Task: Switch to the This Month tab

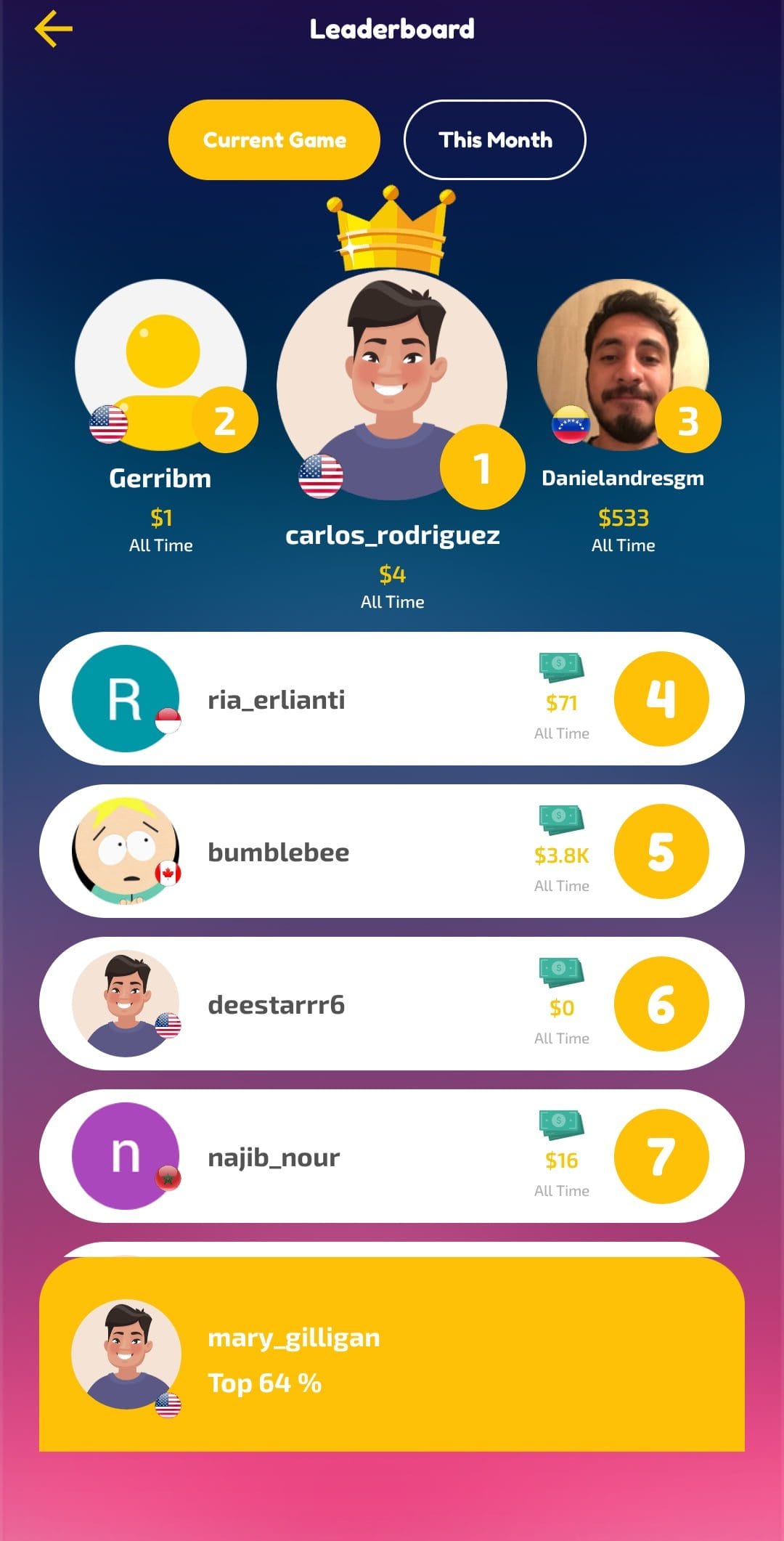Action: pos(494,139)
